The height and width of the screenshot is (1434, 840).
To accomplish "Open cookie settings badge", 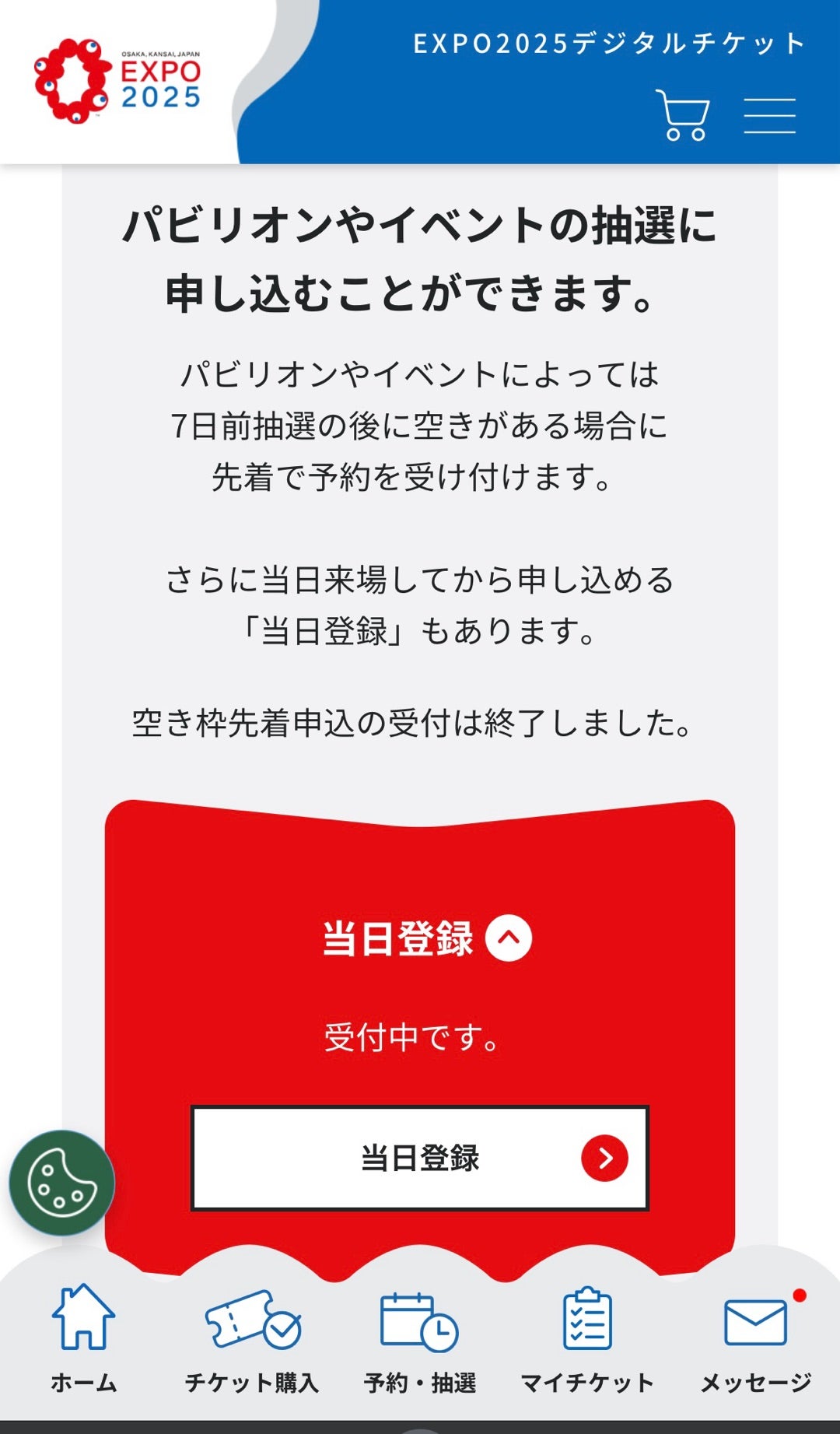I will point(61,1183).
